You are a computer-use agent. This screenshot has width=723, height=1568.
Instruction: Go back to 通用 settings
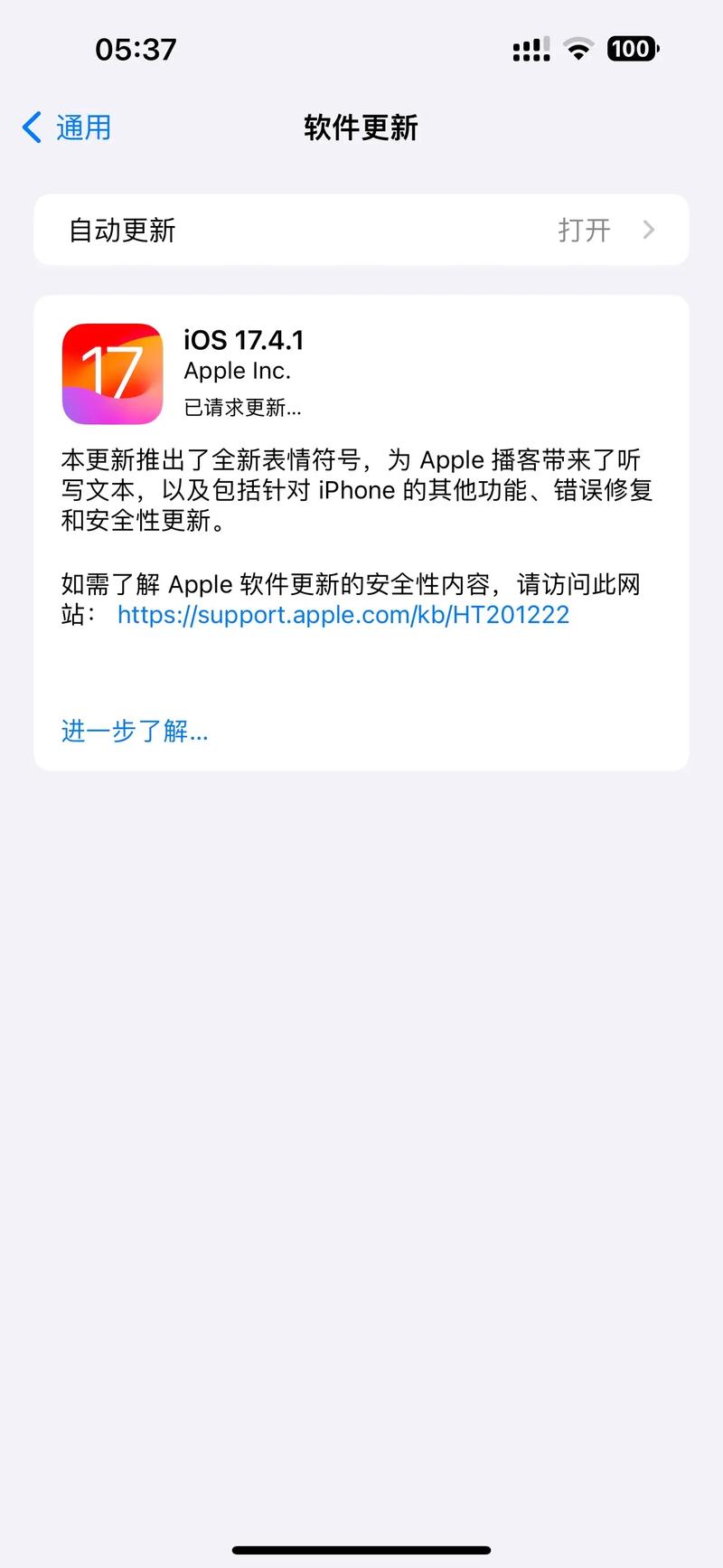pyautogui.click(x=68, y=128)
